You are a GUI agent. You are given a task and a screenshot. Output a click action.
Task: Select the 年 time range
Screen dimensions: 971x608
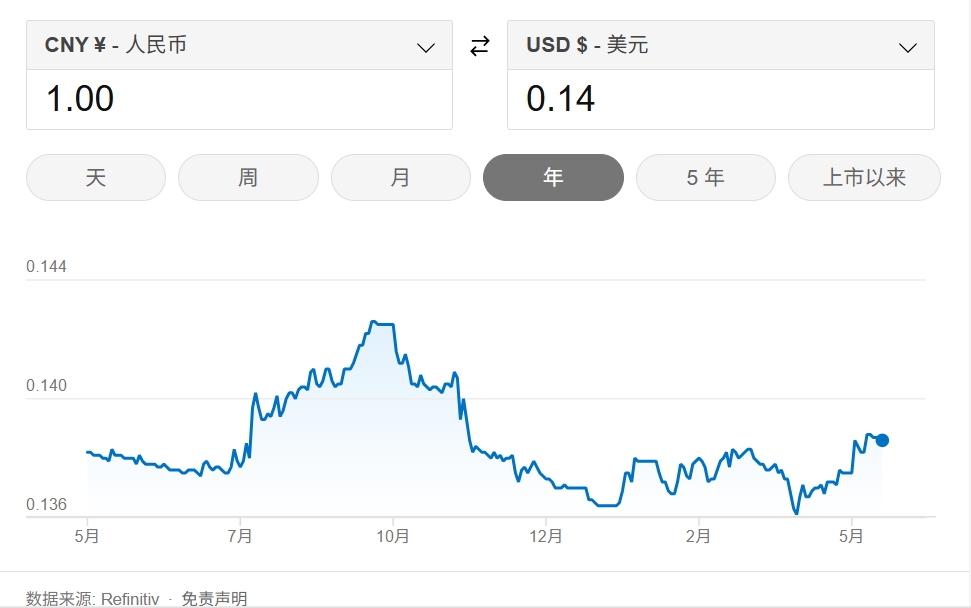coord(553,178)
